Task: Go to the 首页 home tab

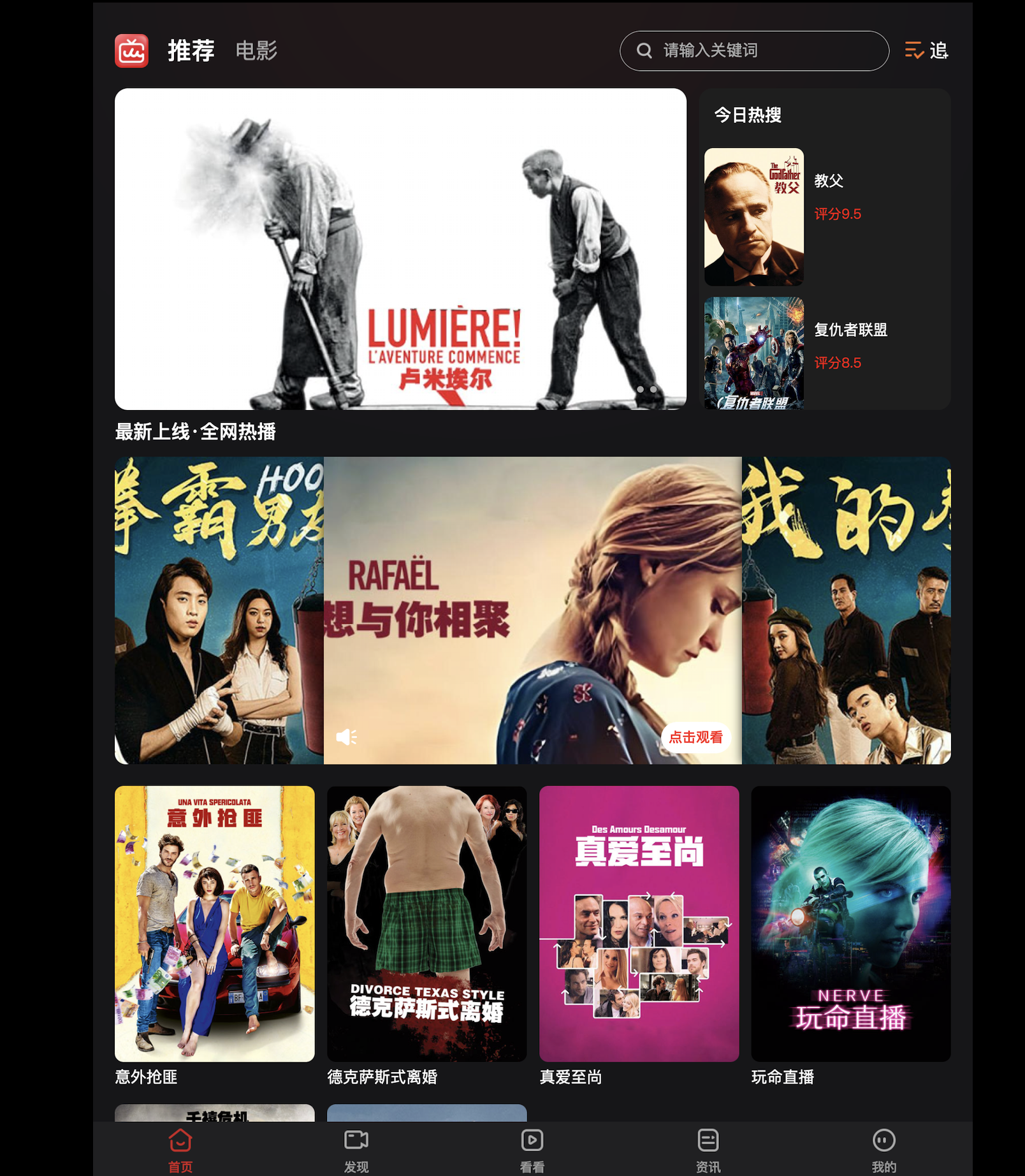Action: tap(180, 1150)
